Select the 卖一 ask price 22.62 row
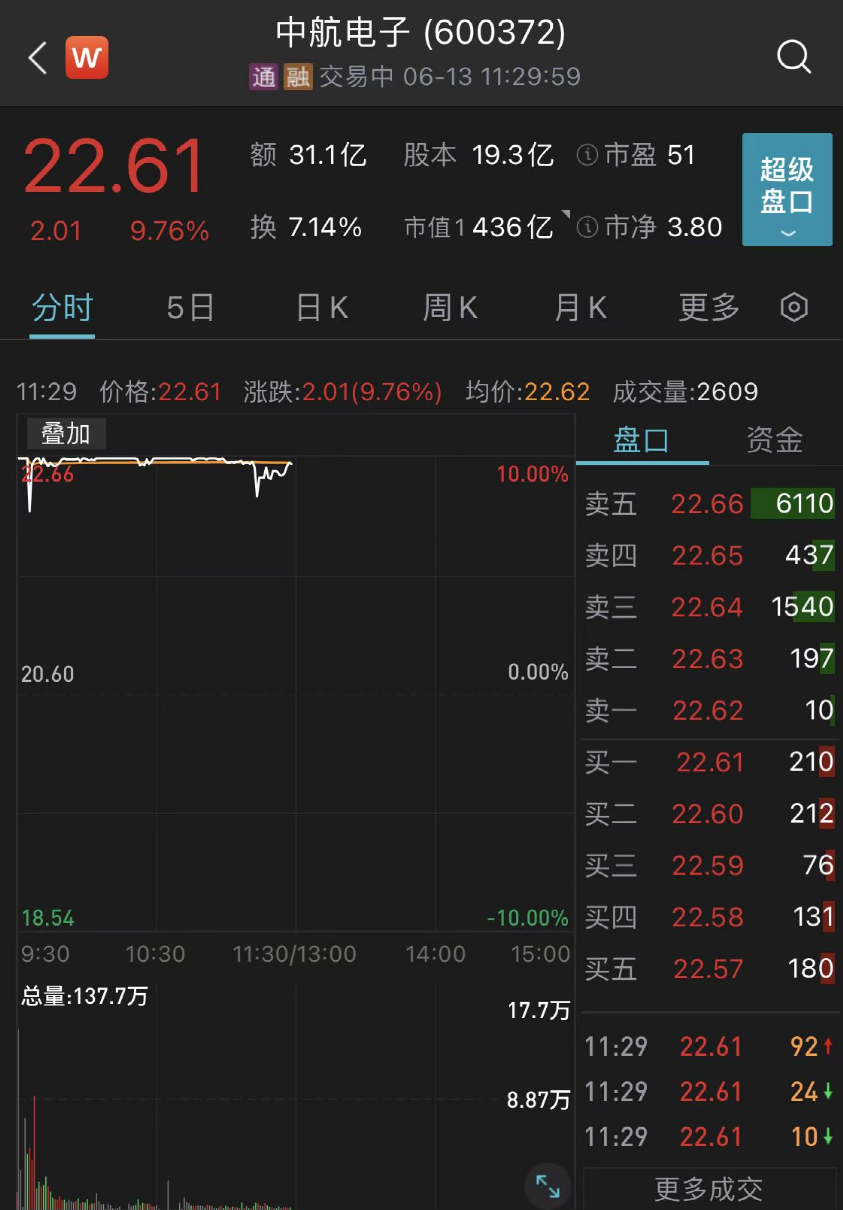 (710, 711)
